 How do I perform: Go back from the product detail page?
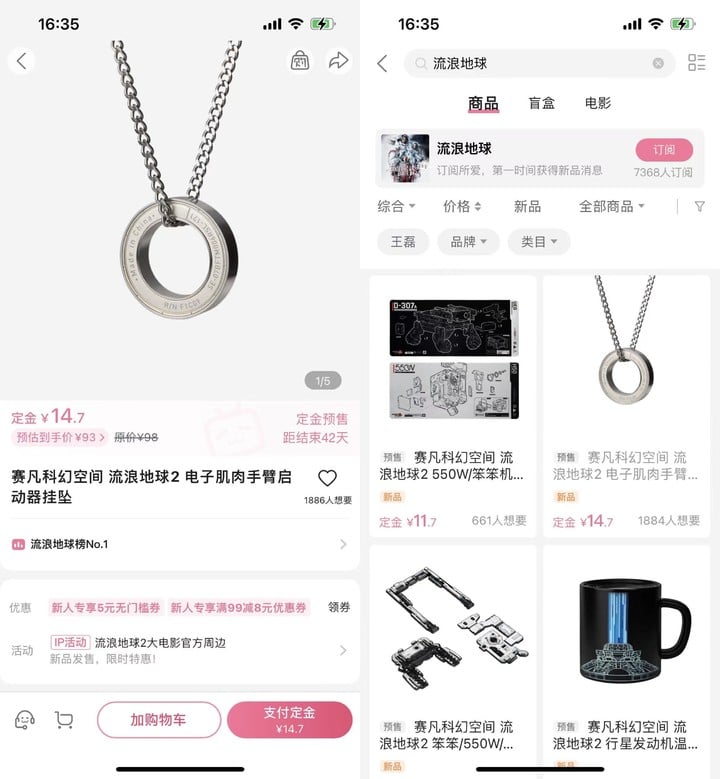(x=22, y=61)
